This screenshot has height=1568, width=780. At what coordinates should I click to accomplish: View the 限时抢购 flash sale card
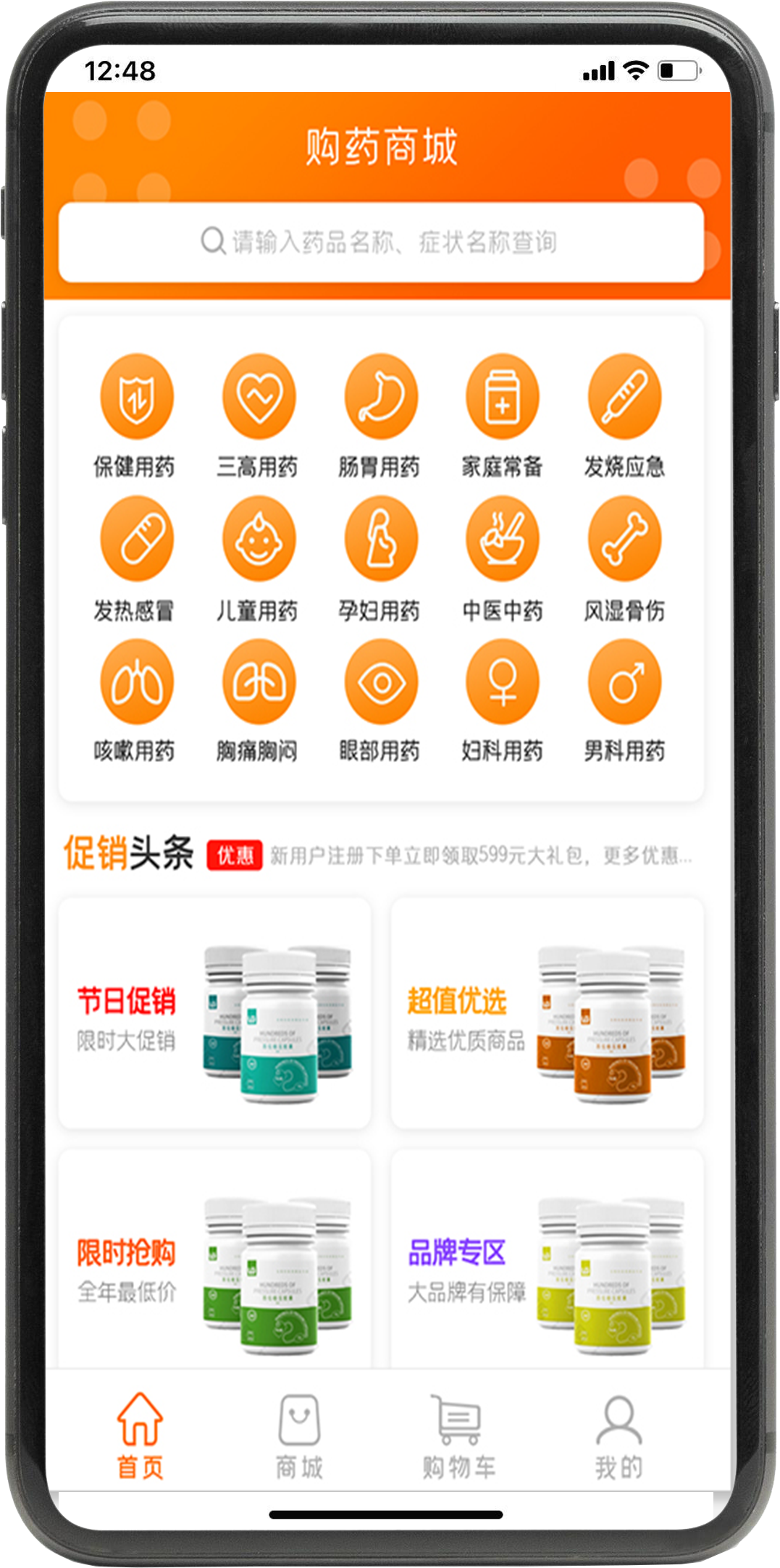pos(214,1259)
